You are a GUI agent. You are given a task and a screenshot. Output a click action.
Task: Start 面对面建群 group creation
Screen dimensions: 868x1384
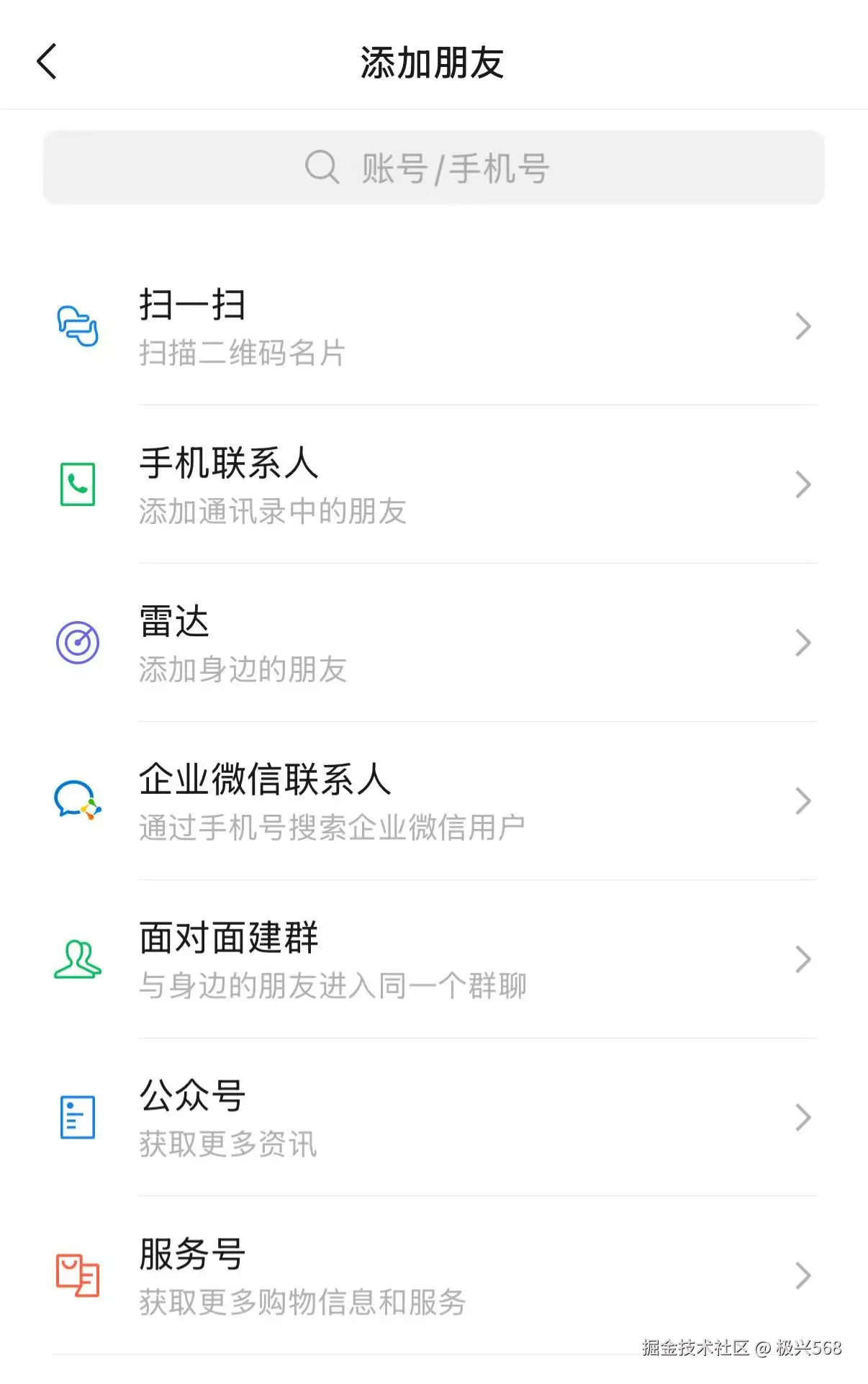pyautogui.click(x=433, y=959)
